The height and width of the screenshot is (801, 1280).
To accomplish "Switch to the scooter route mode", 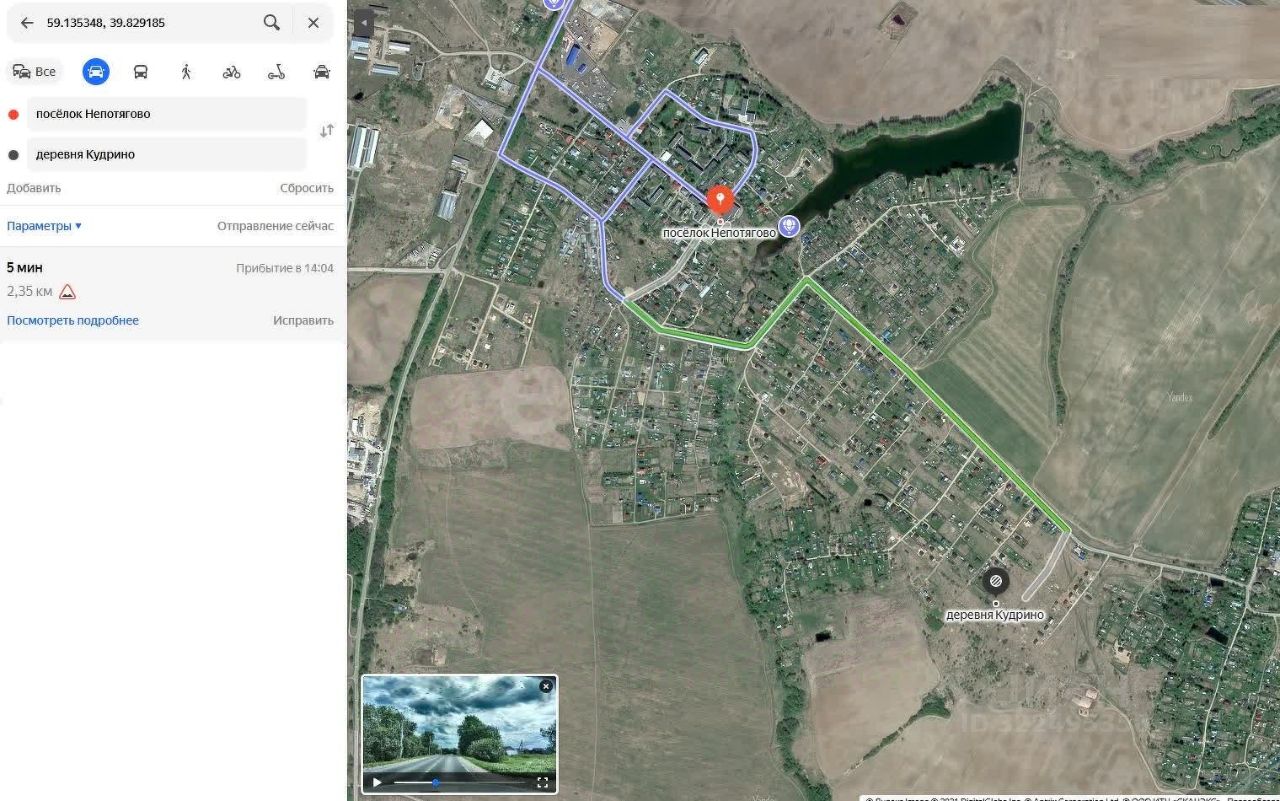I will pyautogui.click(x=276, y=72).
